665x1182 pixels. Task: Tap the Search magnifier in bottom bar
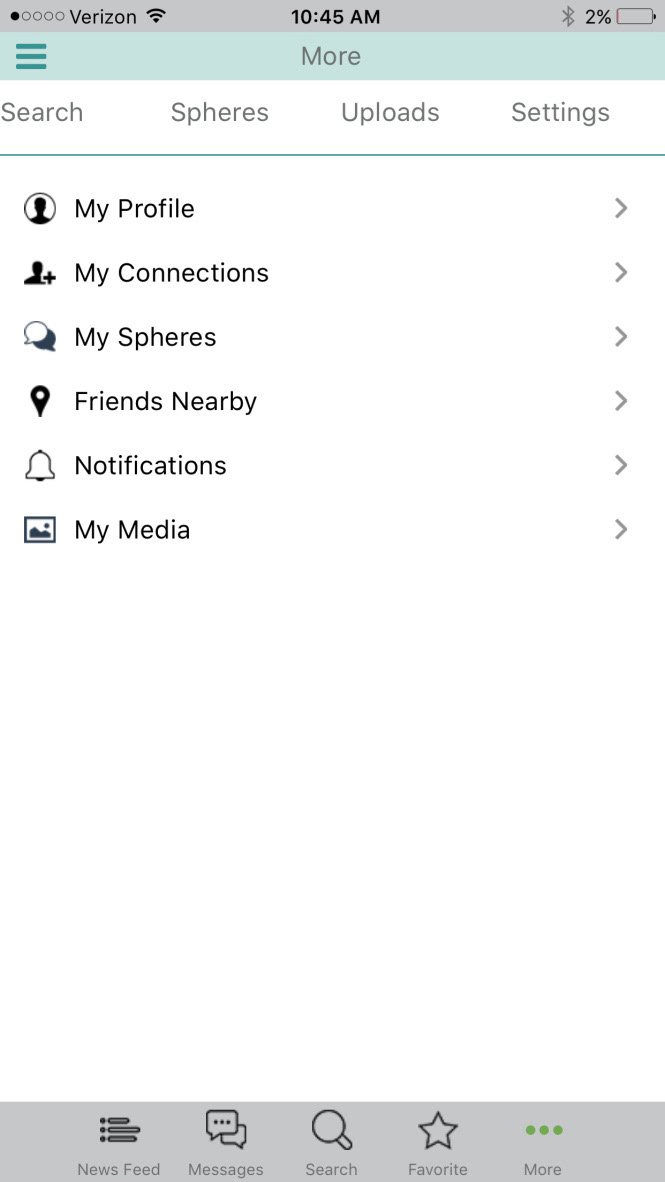(x=331, y=1142)
